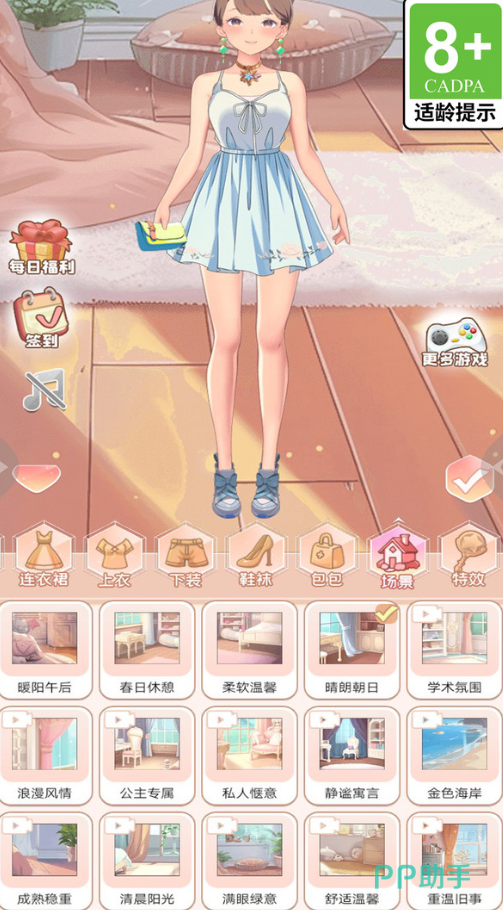Pick the 满眼绿意 scene

[249, 861]
